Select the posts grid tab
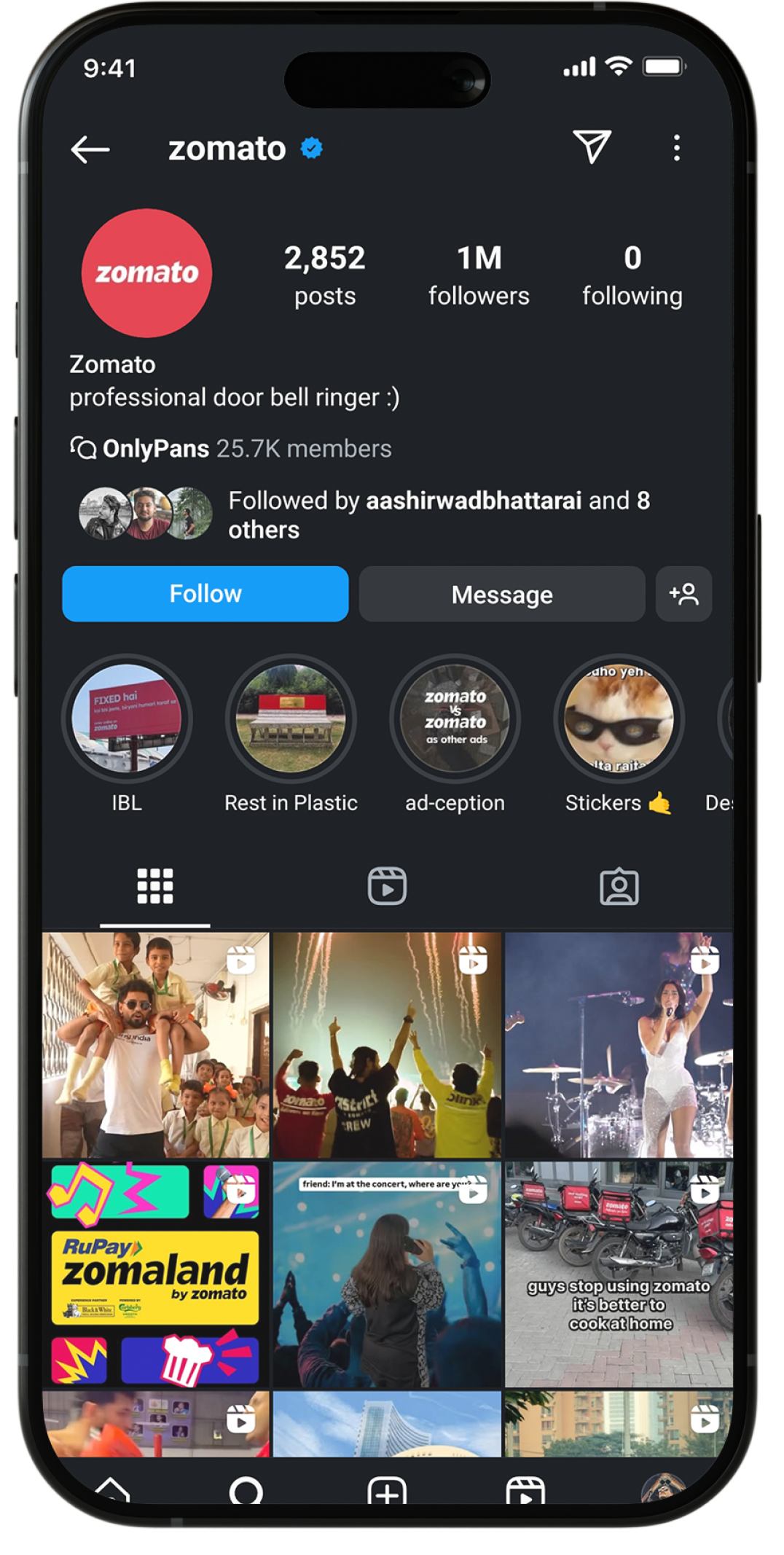This screenshot has width=784, height=1555. click(155, 886)
